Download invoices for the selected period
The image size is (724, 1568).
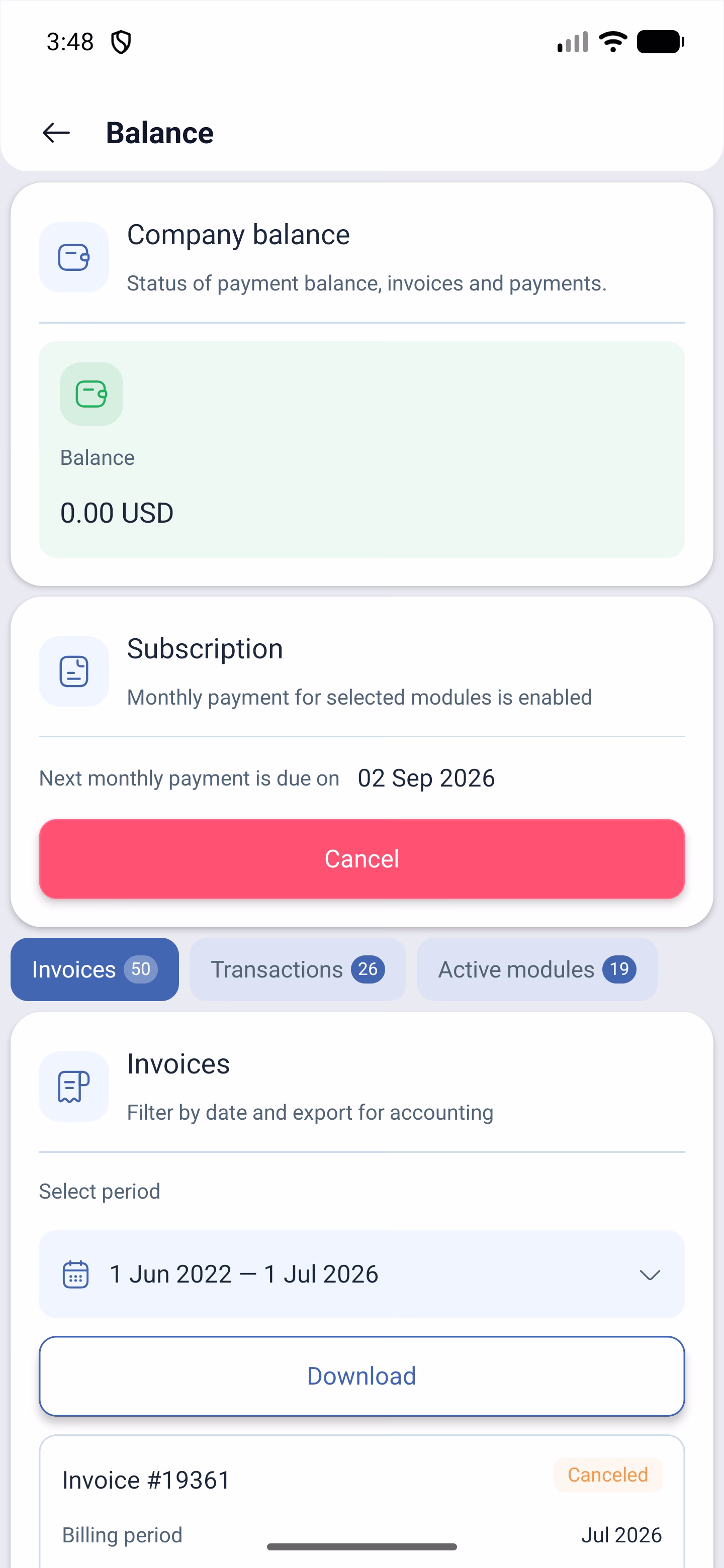pos(361,1376)
